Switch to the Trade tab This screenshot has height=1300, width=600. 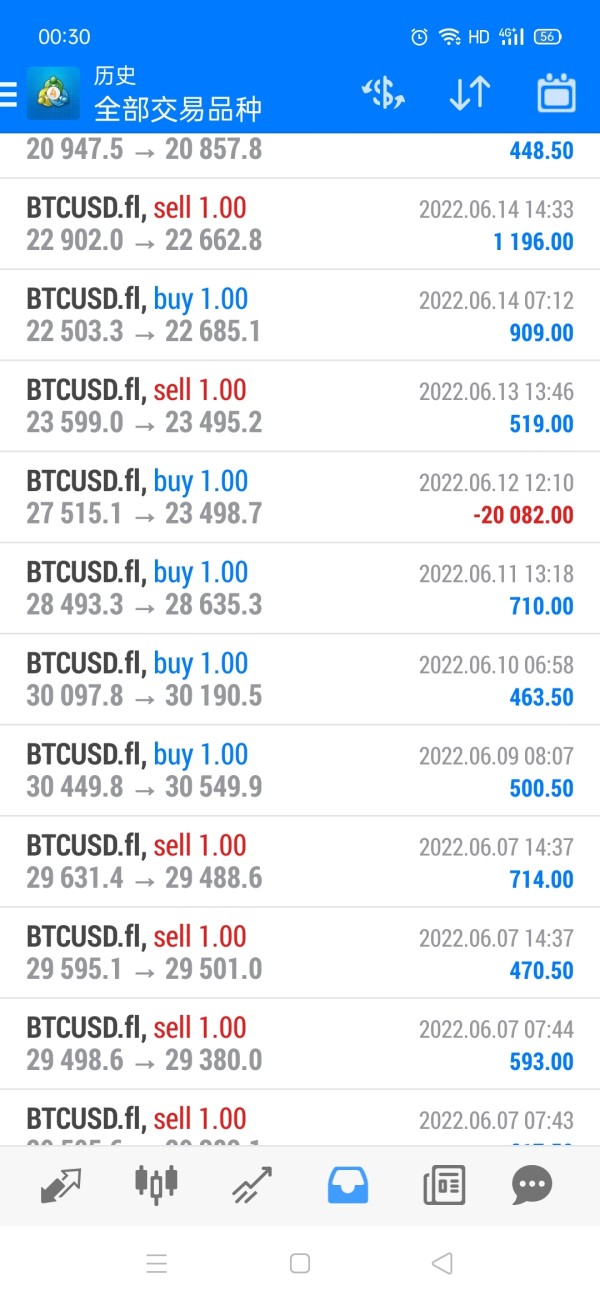tap(252, 1185)
